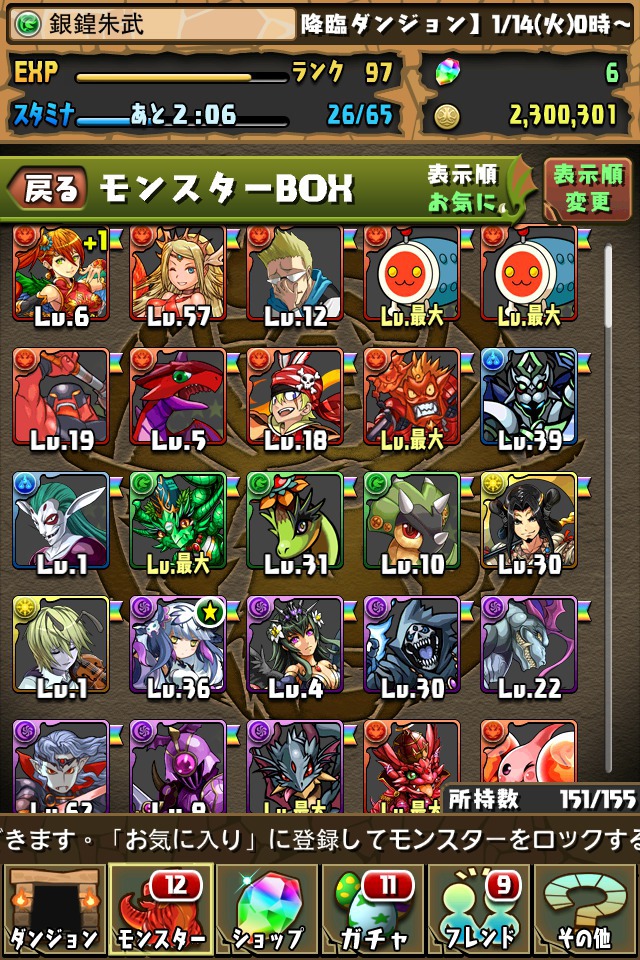640x960 pixels.
Task: Select the Lv.31 green dragon monster
Action: point(295,522)
